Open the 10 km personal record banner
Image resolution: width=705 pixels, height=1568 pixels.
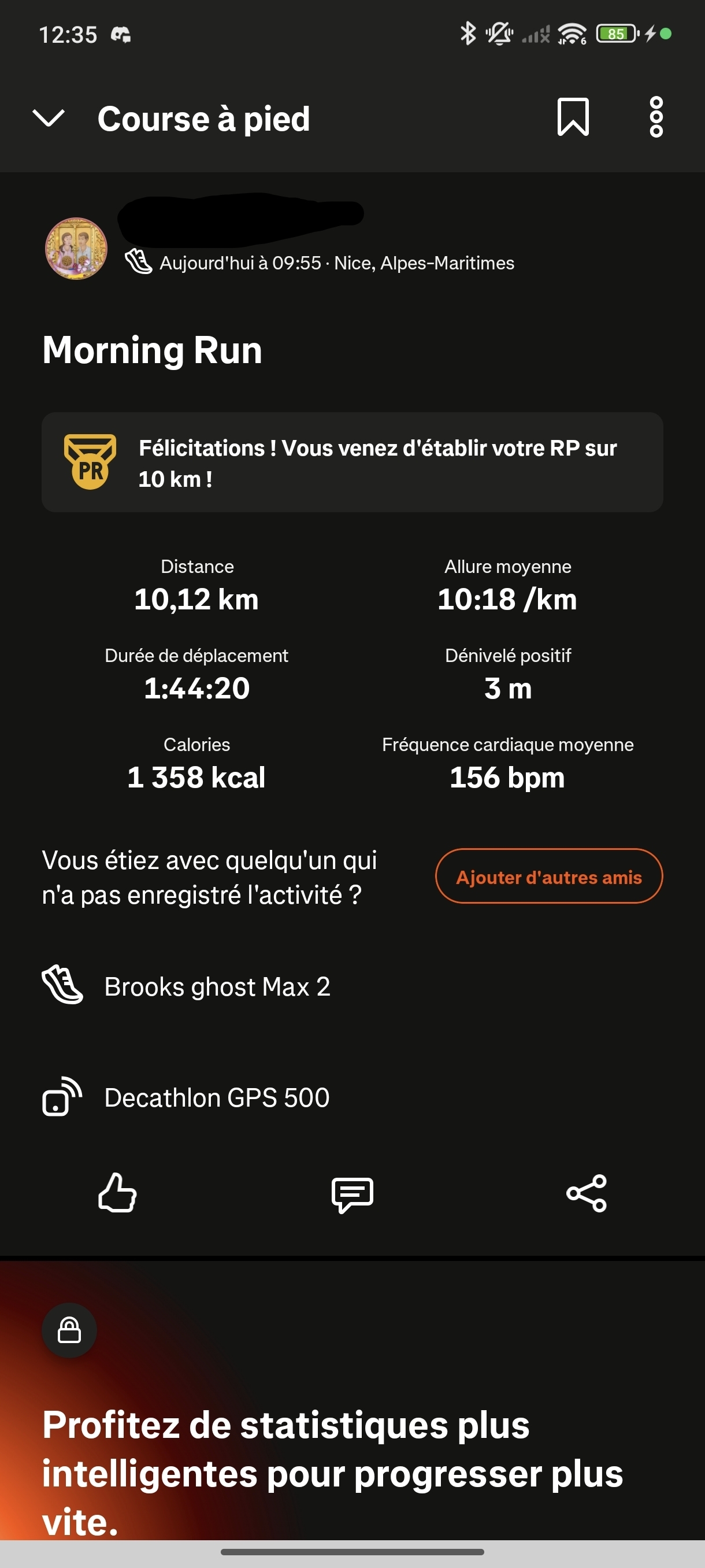click(352, 463)
